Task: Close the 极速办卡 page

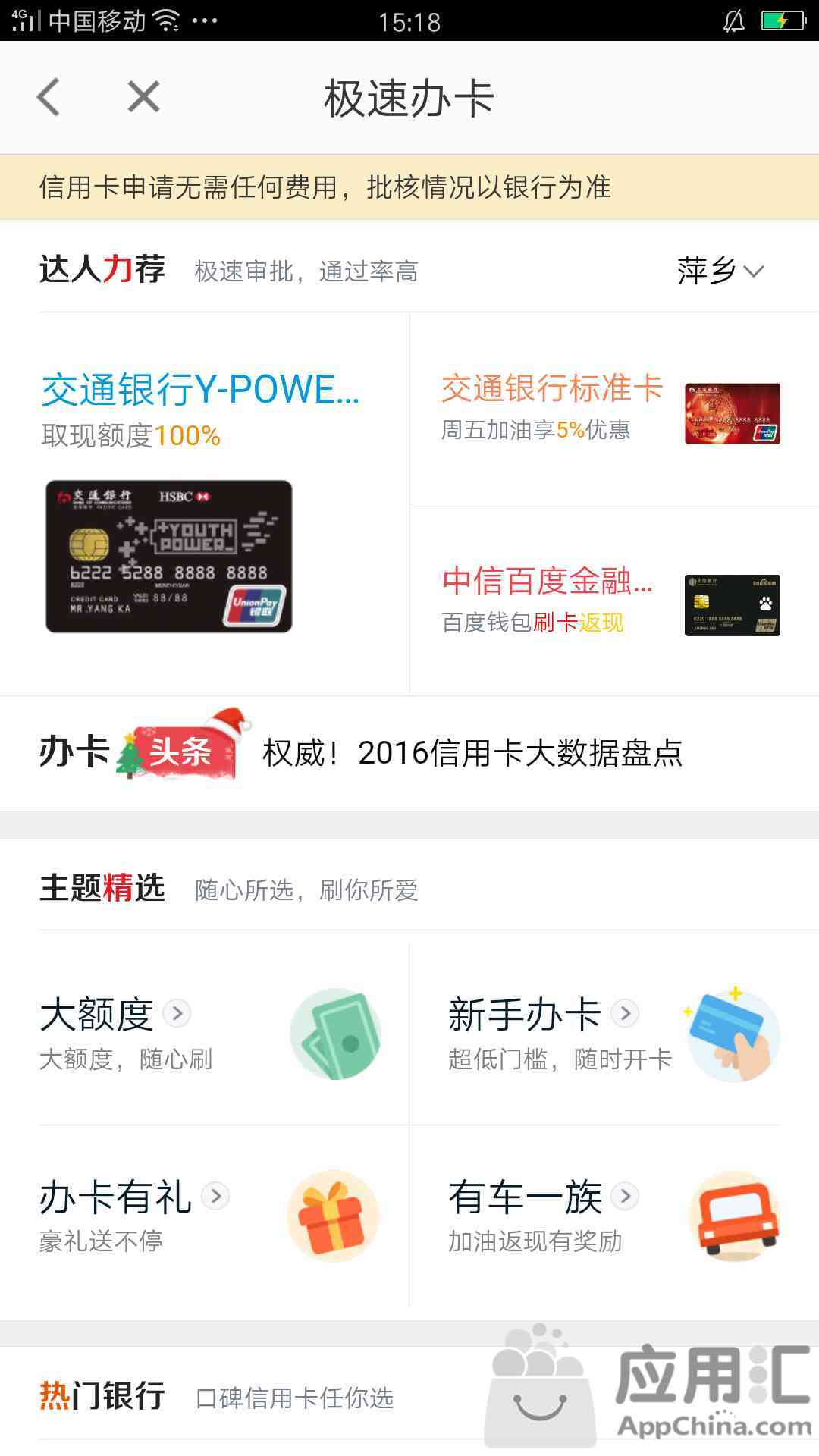Action: 143,97
